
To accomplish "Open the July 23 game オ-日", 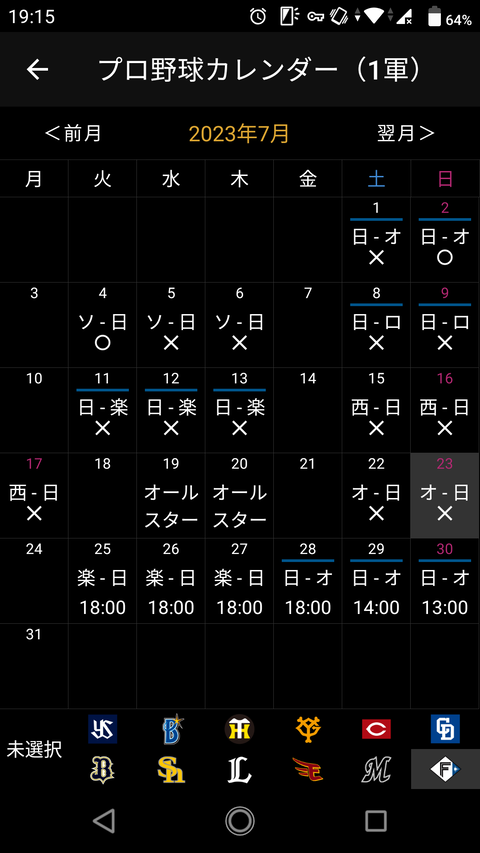I will [445, 496].
